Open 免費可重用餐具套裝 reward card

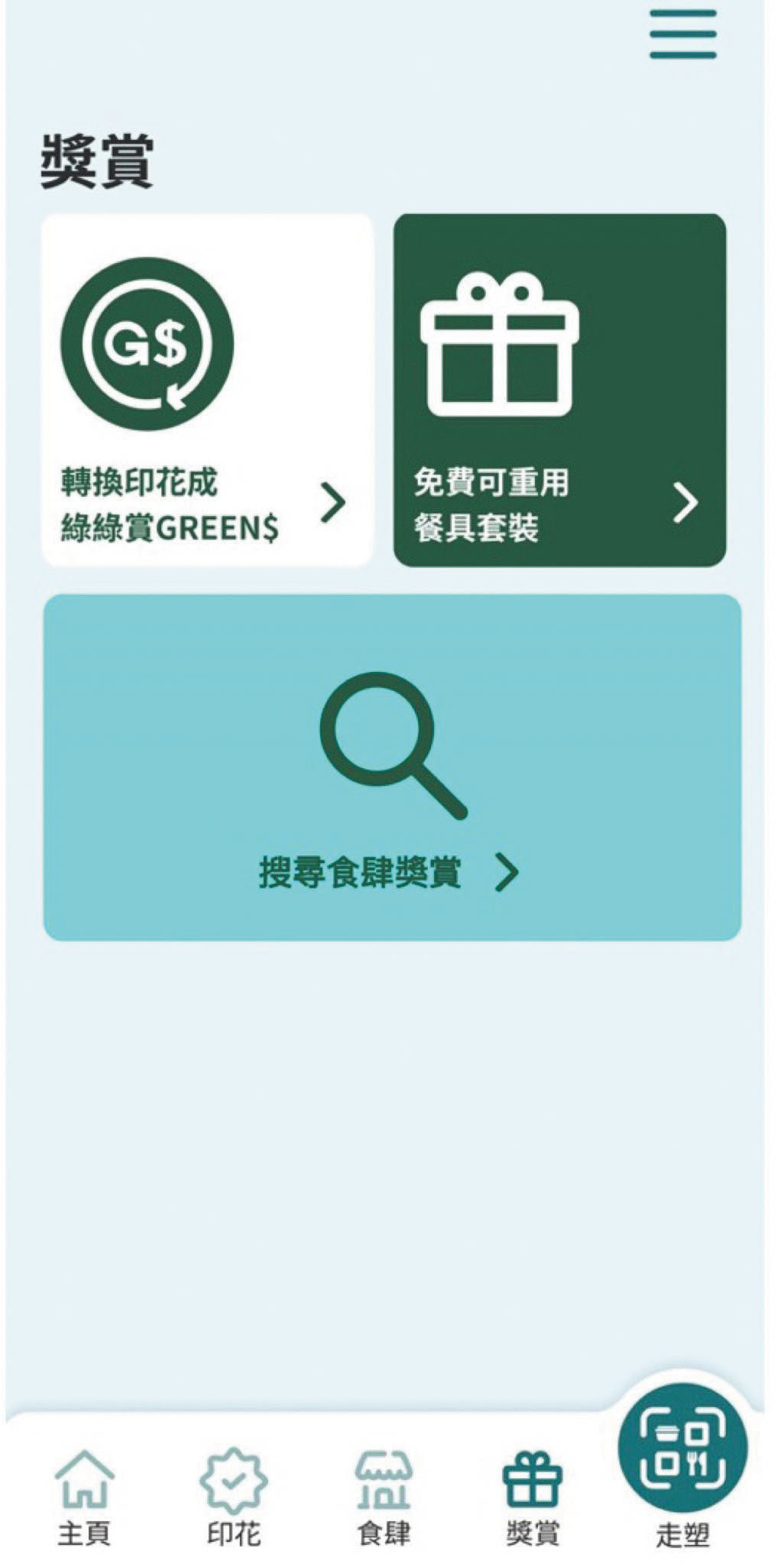coord(559,390)
